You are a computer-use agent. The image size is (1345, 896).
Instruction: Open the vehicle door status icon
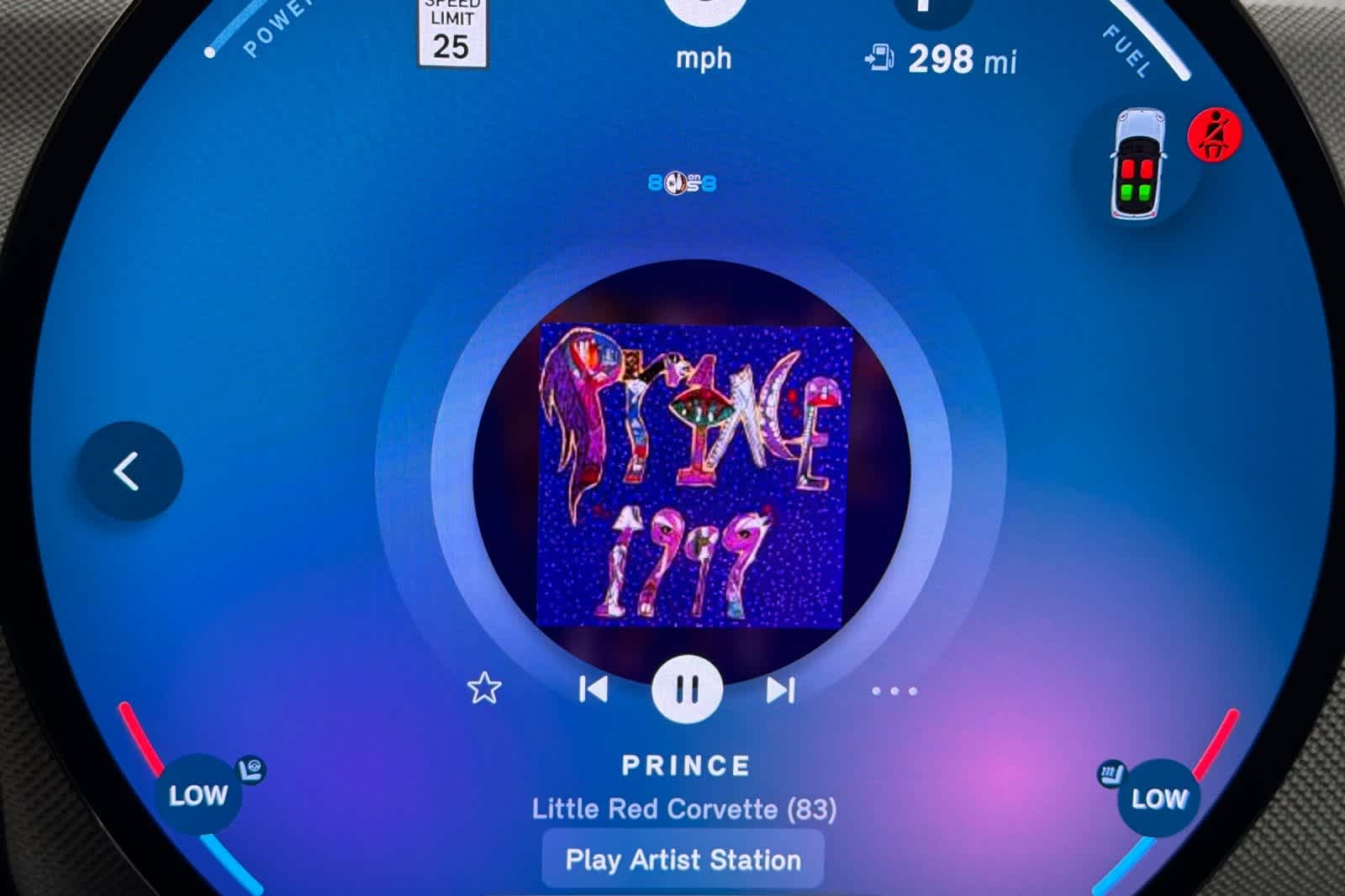(1137, 163)
